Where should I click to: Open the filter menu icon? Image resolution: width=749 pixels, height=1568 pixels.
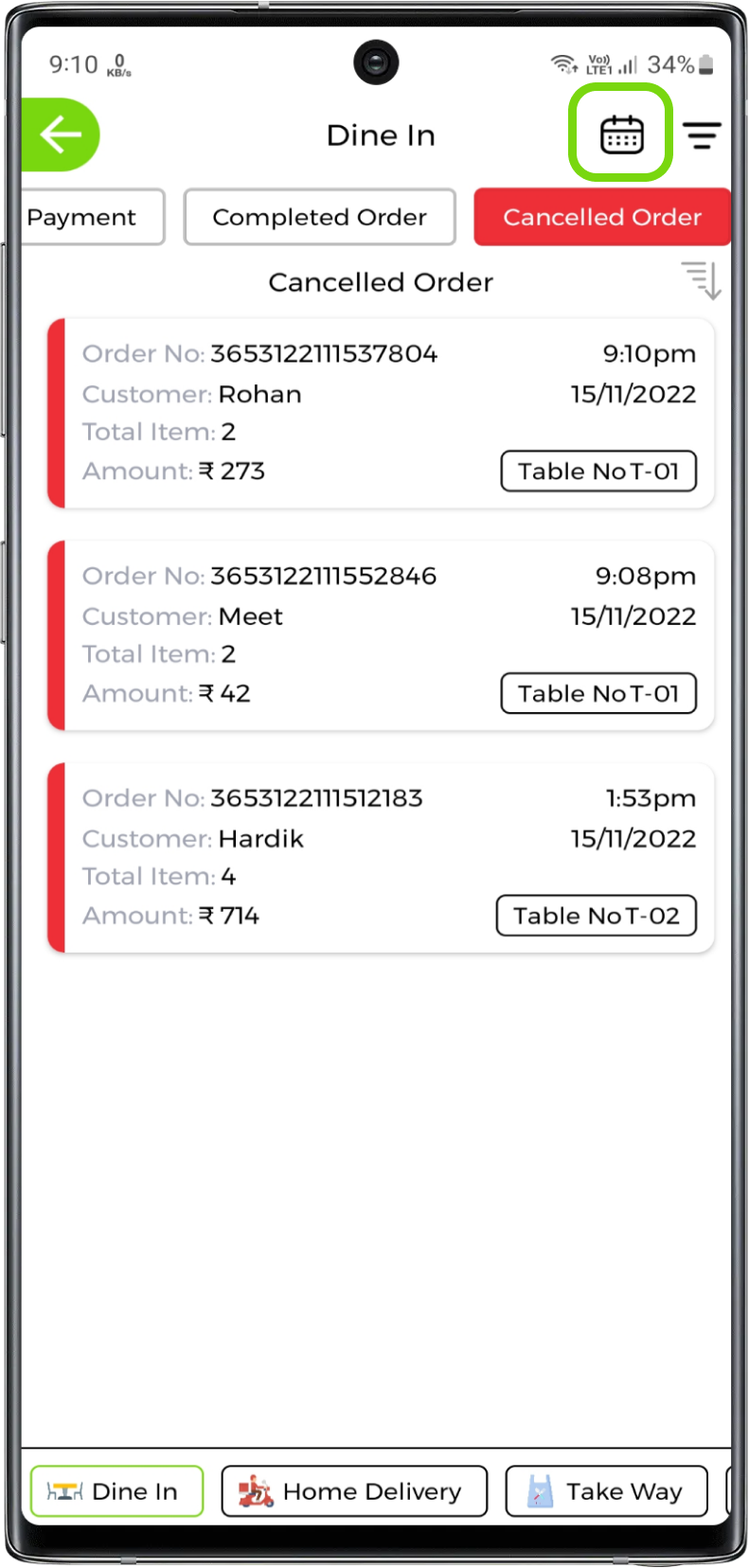[x=702, y=135]
